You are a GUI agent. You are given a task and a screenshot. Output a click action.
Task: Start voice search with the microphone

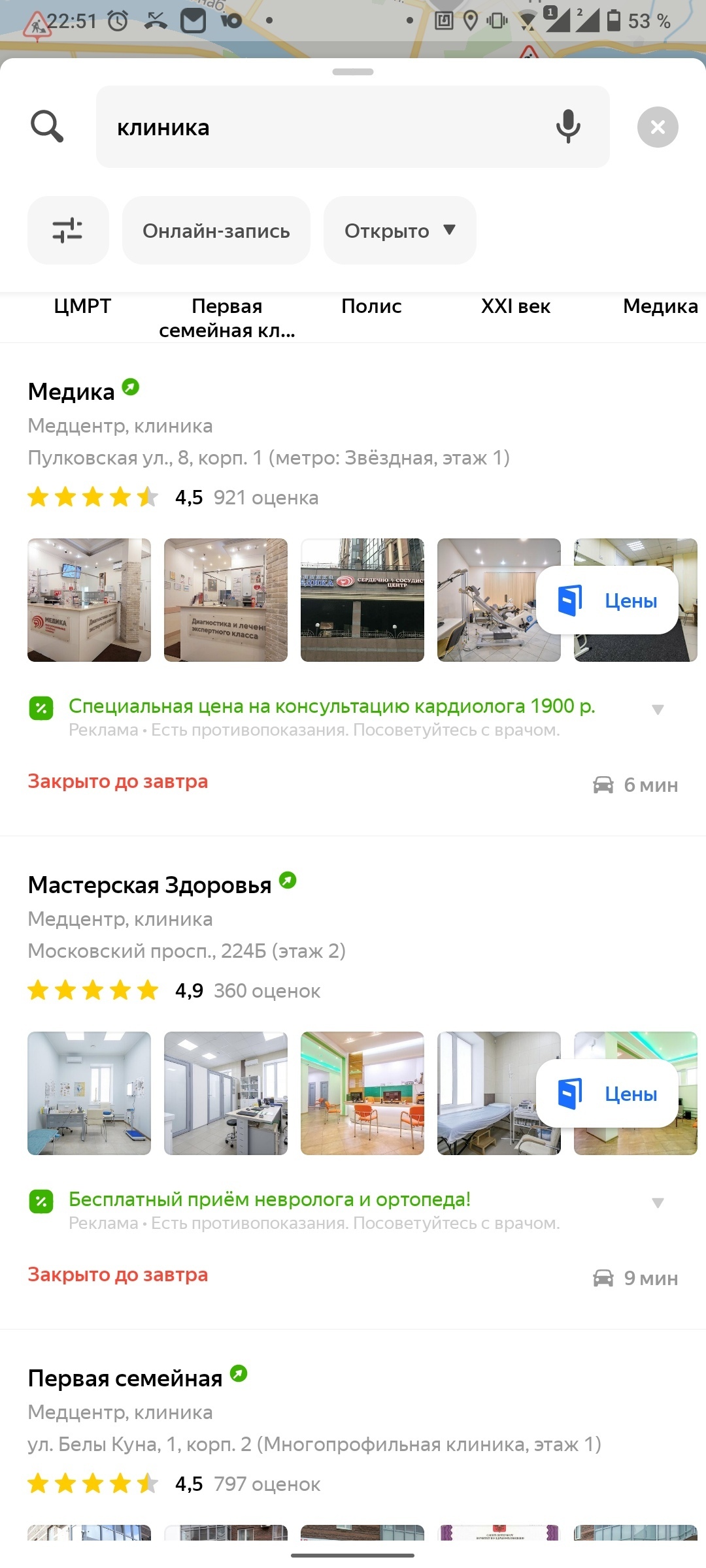[x=567, y=127]
